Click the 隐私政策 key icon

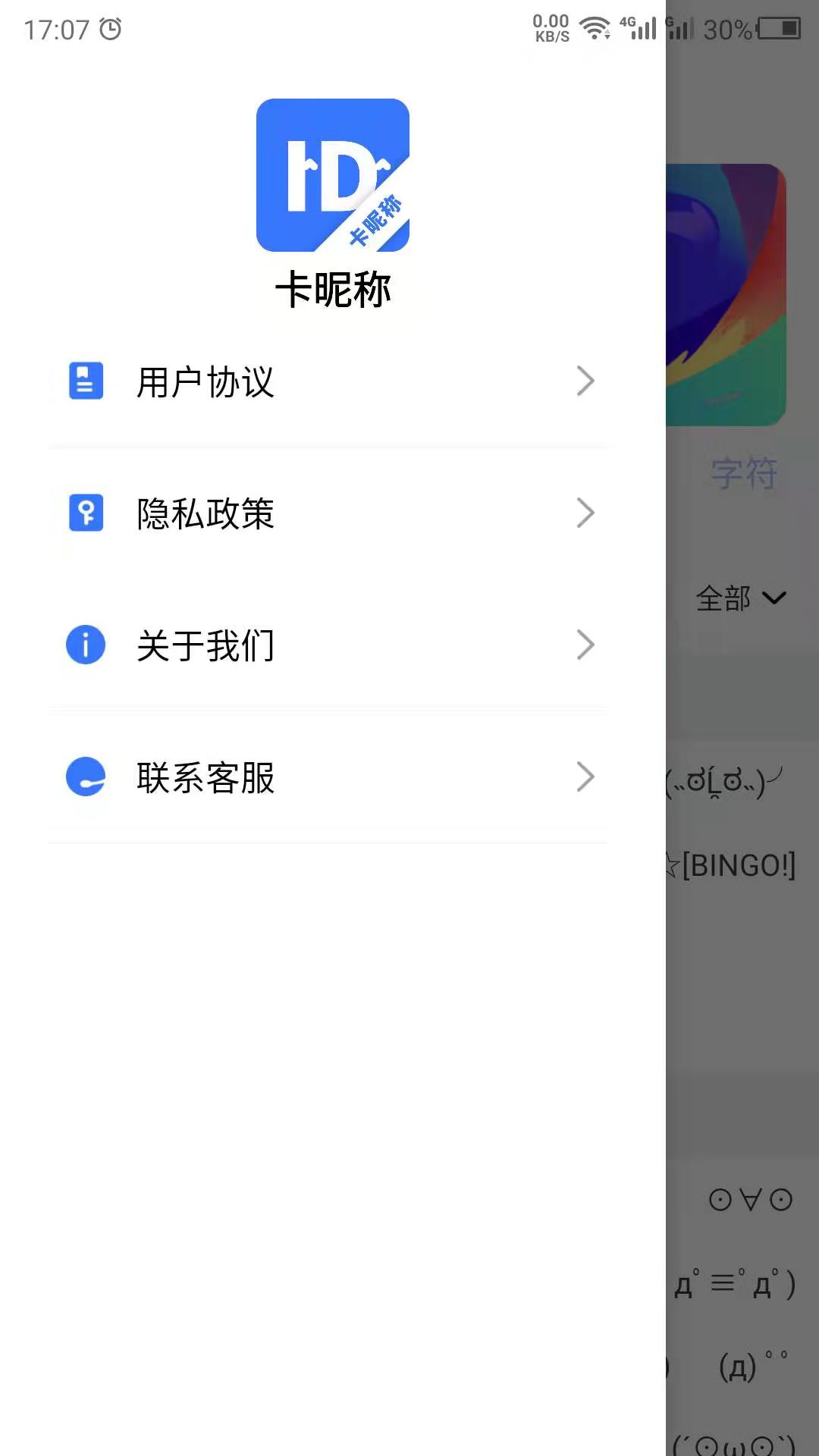[85, 513]
